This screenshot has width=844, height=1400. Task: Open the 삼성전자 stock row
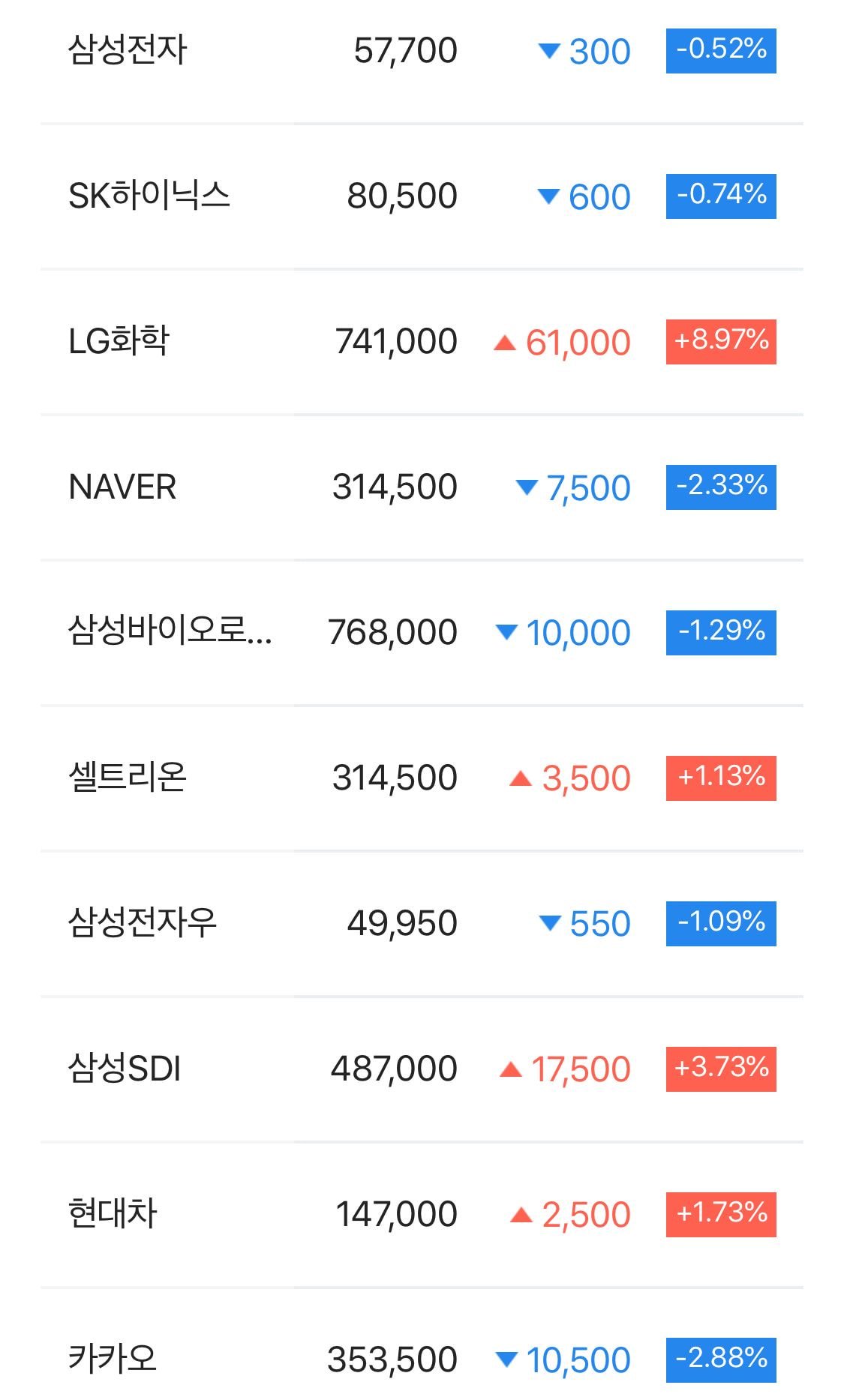pos(128,51)
